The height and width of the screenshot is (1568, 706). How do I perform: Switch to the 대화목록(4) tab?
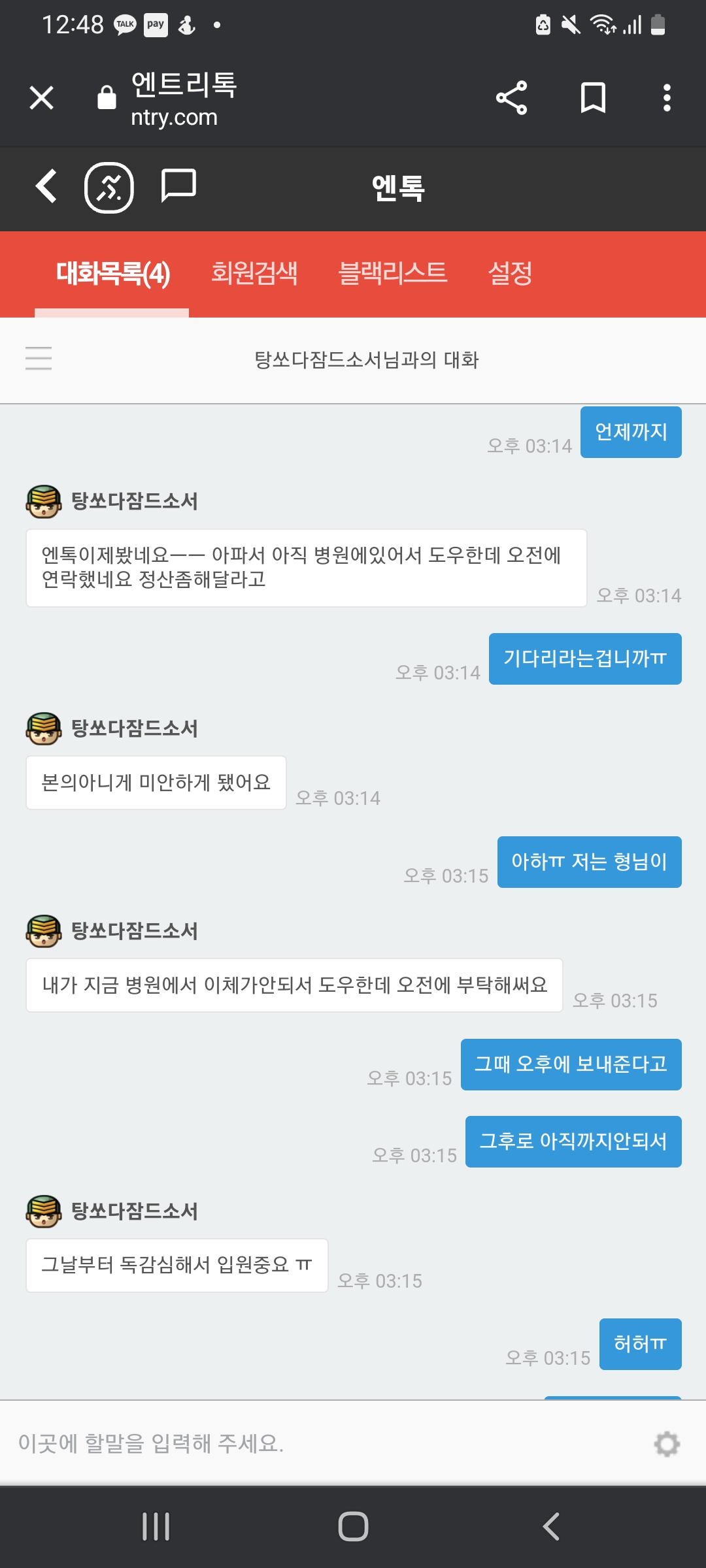(112, 273)
